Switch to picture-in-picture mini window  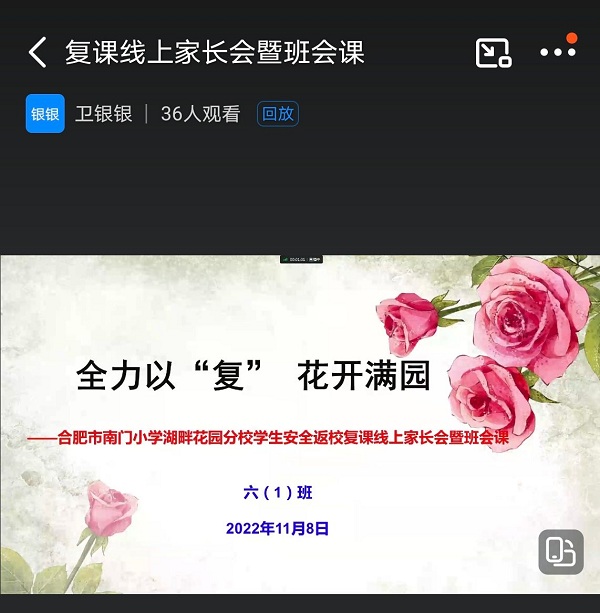(493, 52)
